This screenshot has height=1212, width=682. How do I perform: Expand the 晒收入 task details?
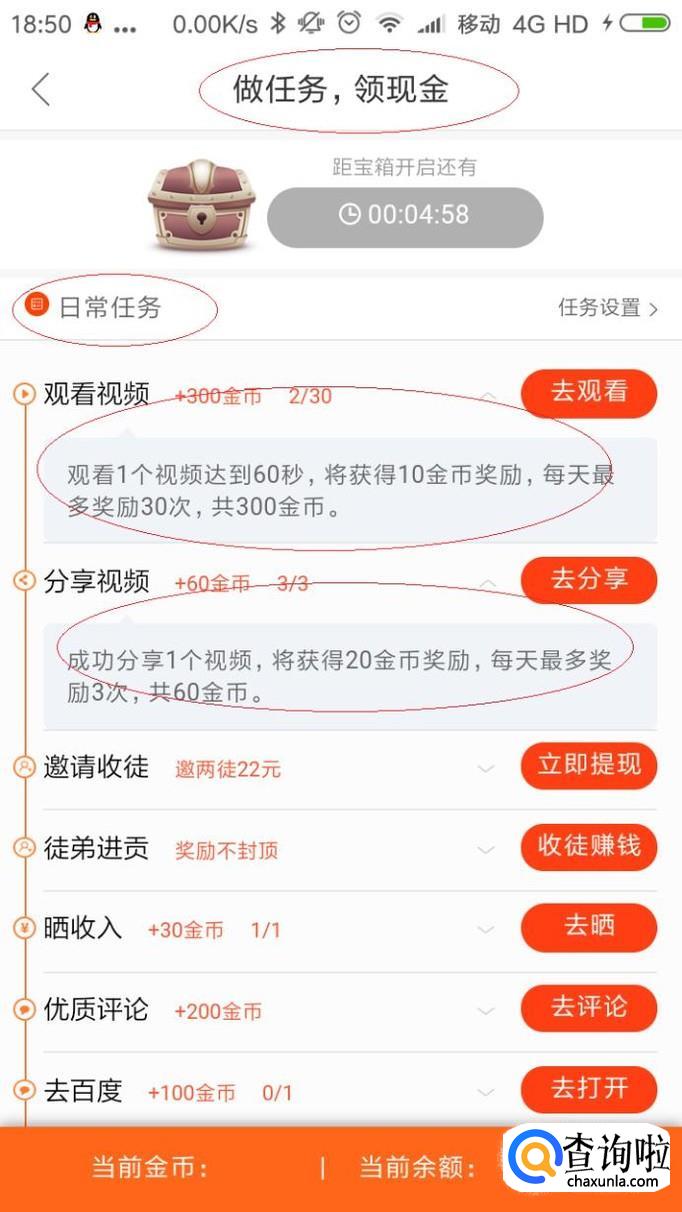[x=486, y=929]
